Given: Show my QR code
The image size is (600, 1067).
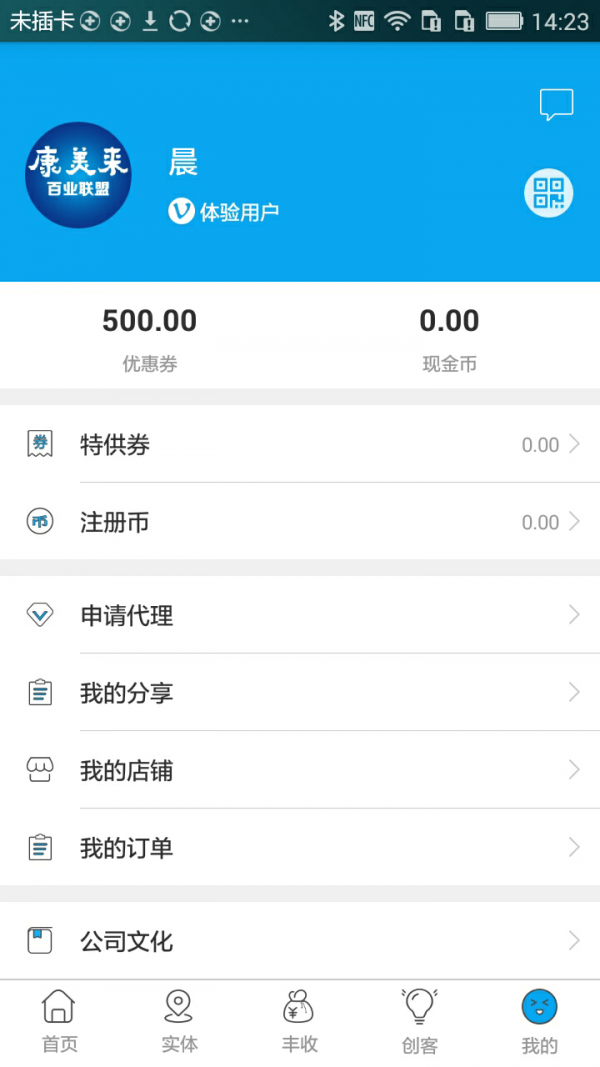Looking at the screenshot, I should (x=548, y=193).
